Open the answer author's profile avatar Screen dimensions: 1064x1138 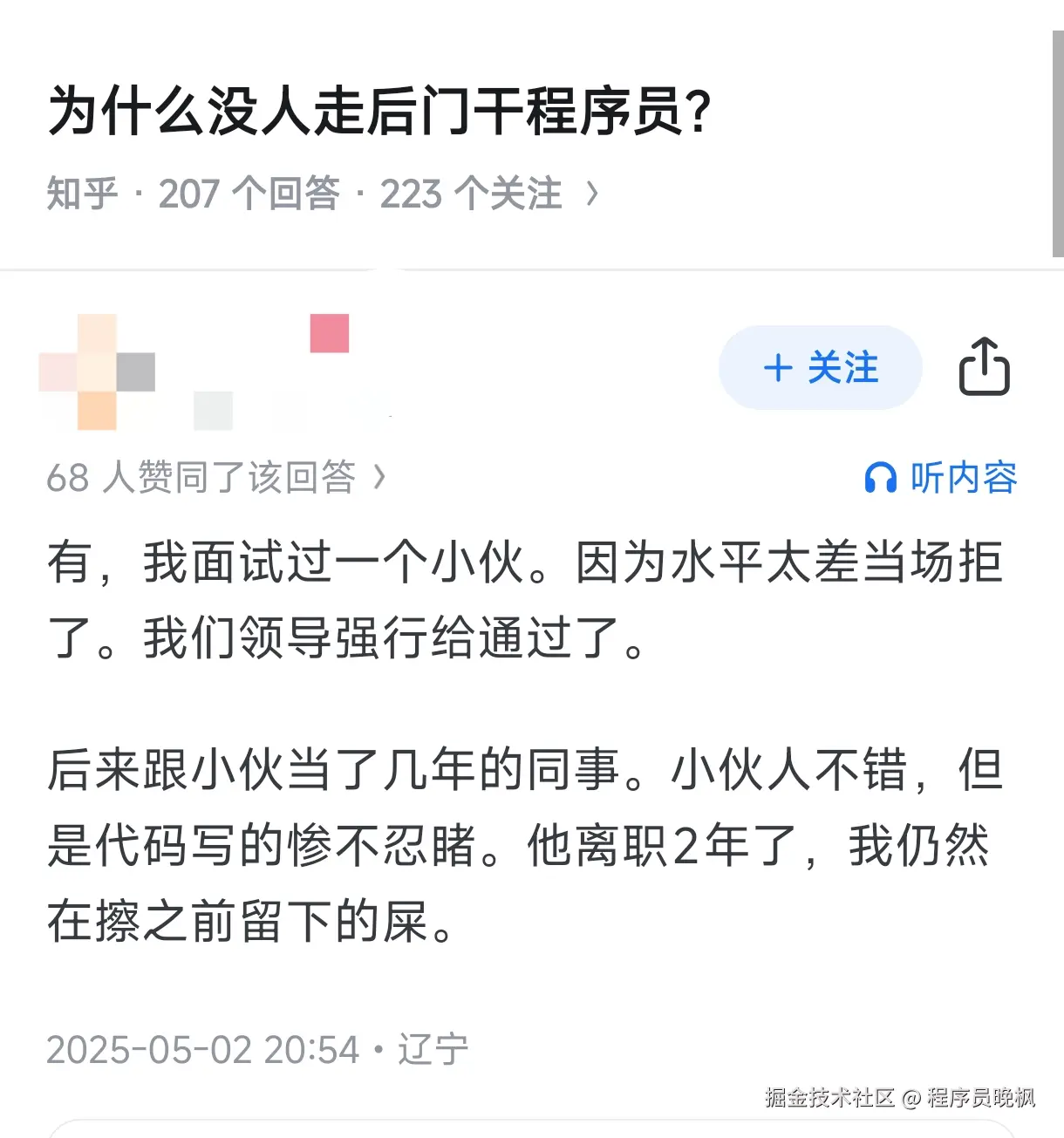point(97,372)
